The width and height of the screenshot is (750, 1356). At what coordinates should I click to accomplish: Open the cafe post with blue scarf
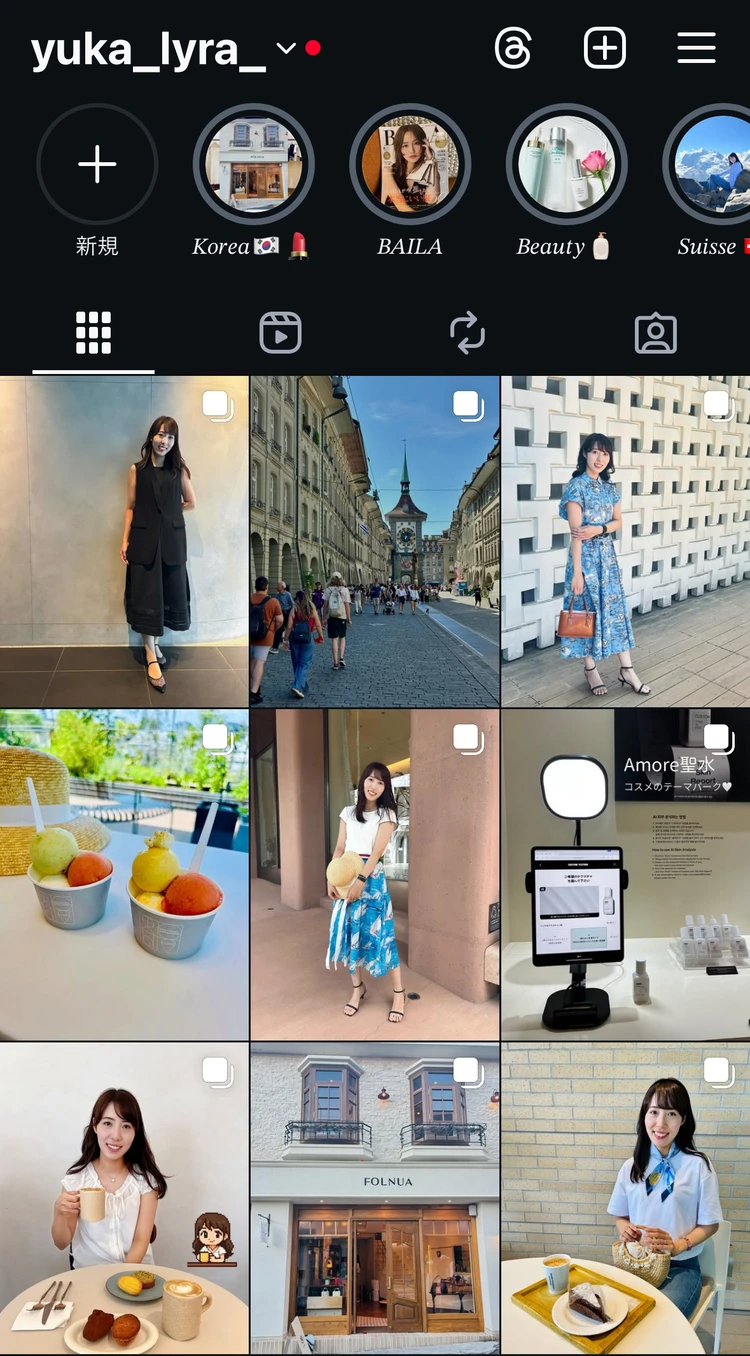[x=625, y=1198]
